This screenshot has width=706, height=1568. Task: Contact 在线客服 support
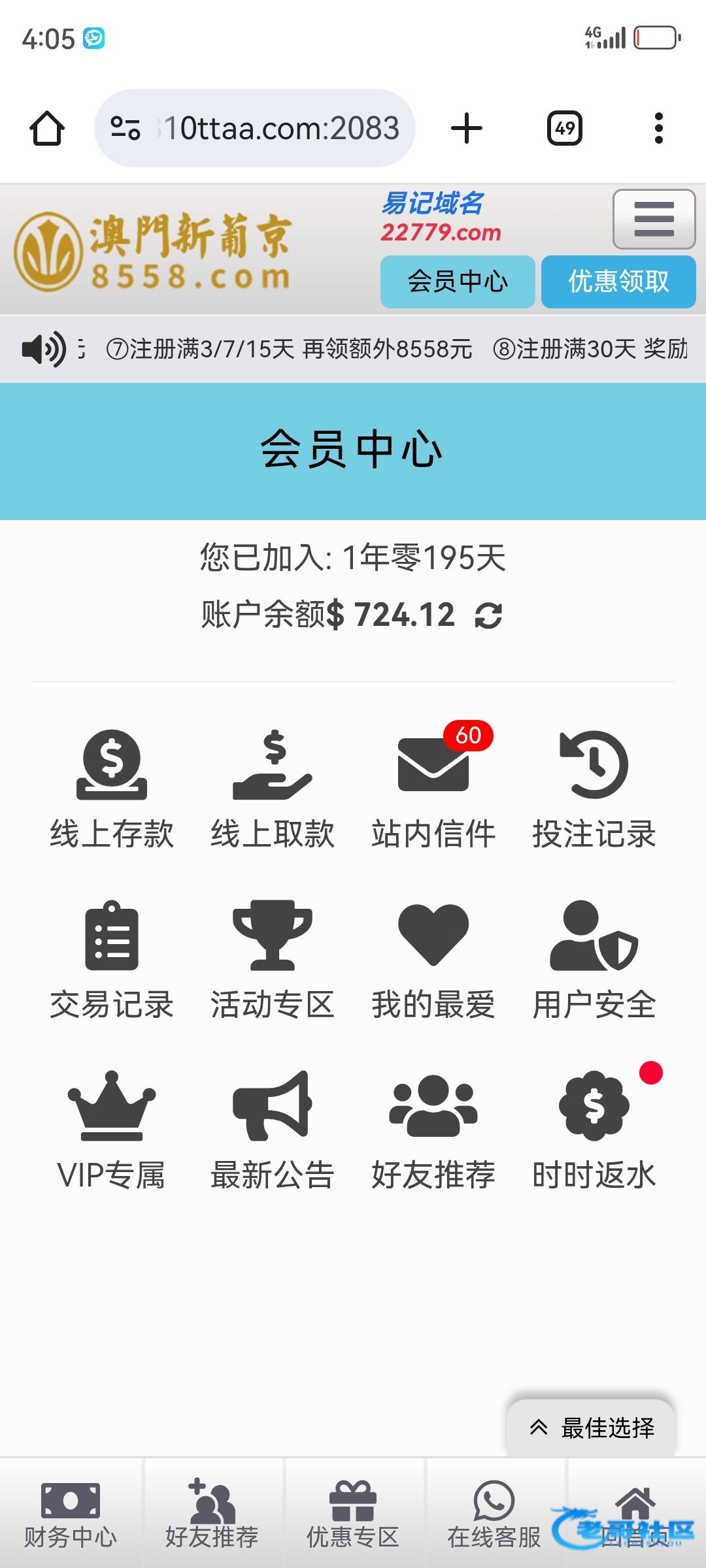[x=494, y=1514]
